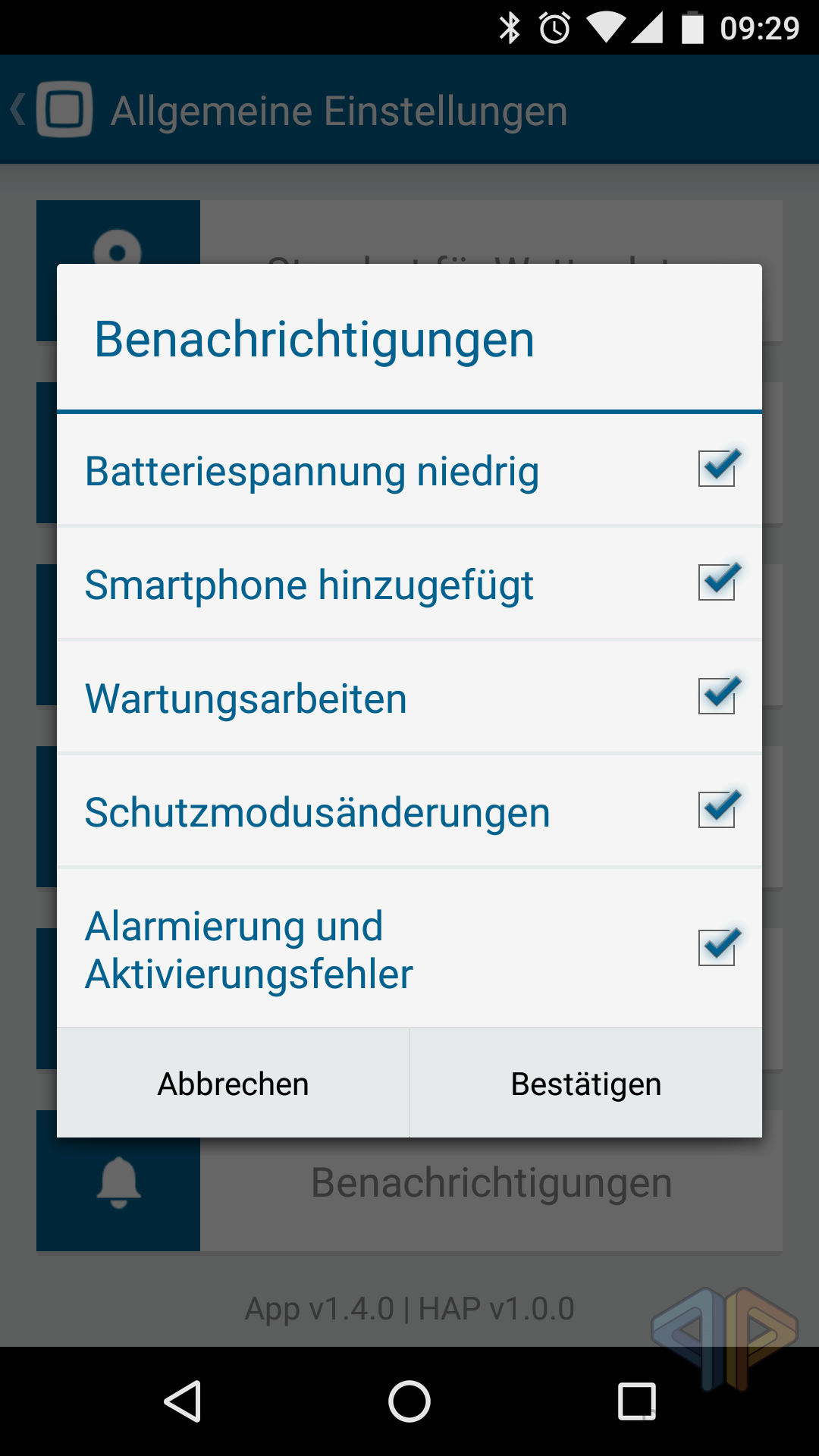Image resolution: width=819 pixels, height=1456 pixels.
Task: Go back with the system back button
Action: point(183,1401)
